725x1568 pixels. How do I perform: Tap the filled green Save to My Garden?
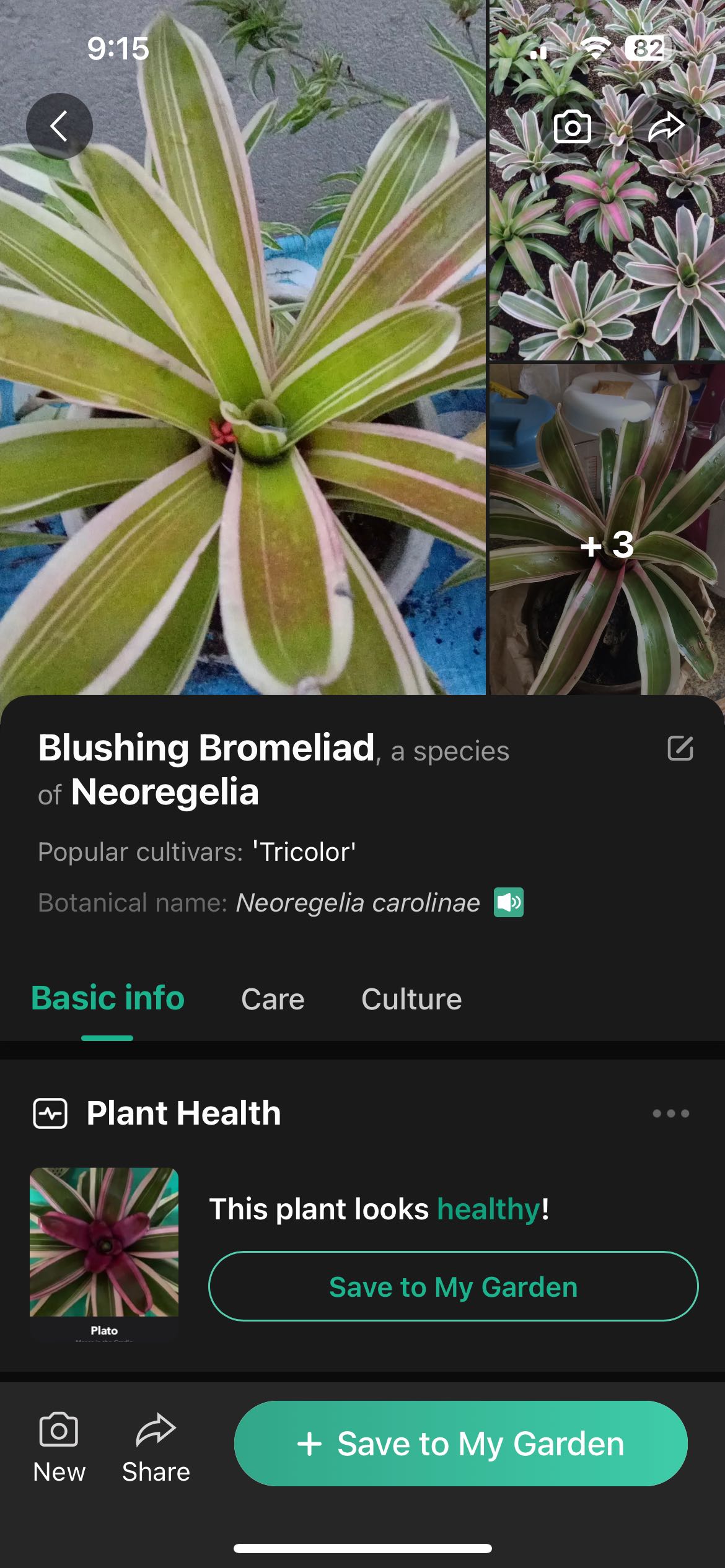click(x=460, y=1444)
